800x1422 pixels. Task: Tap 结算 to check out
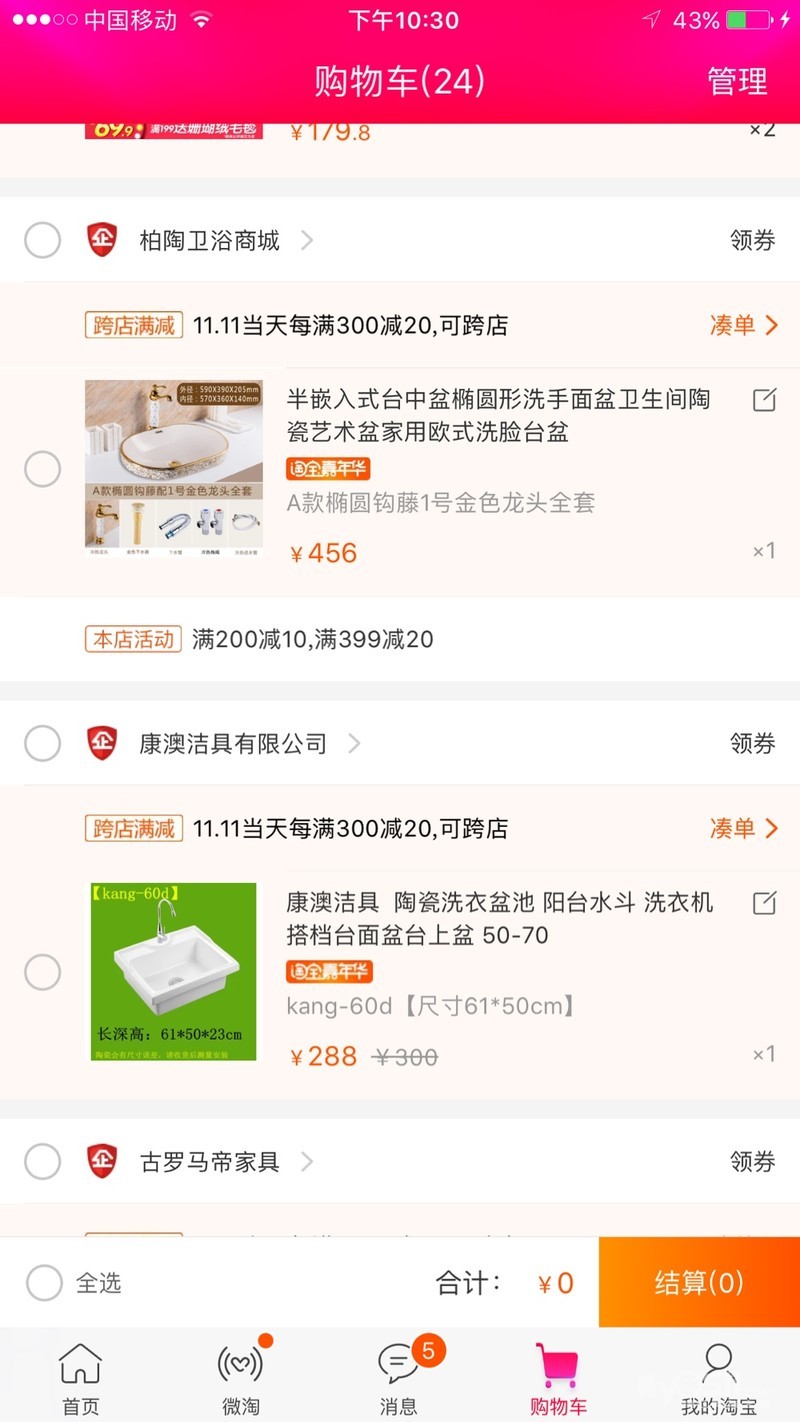coord(699,1283)
